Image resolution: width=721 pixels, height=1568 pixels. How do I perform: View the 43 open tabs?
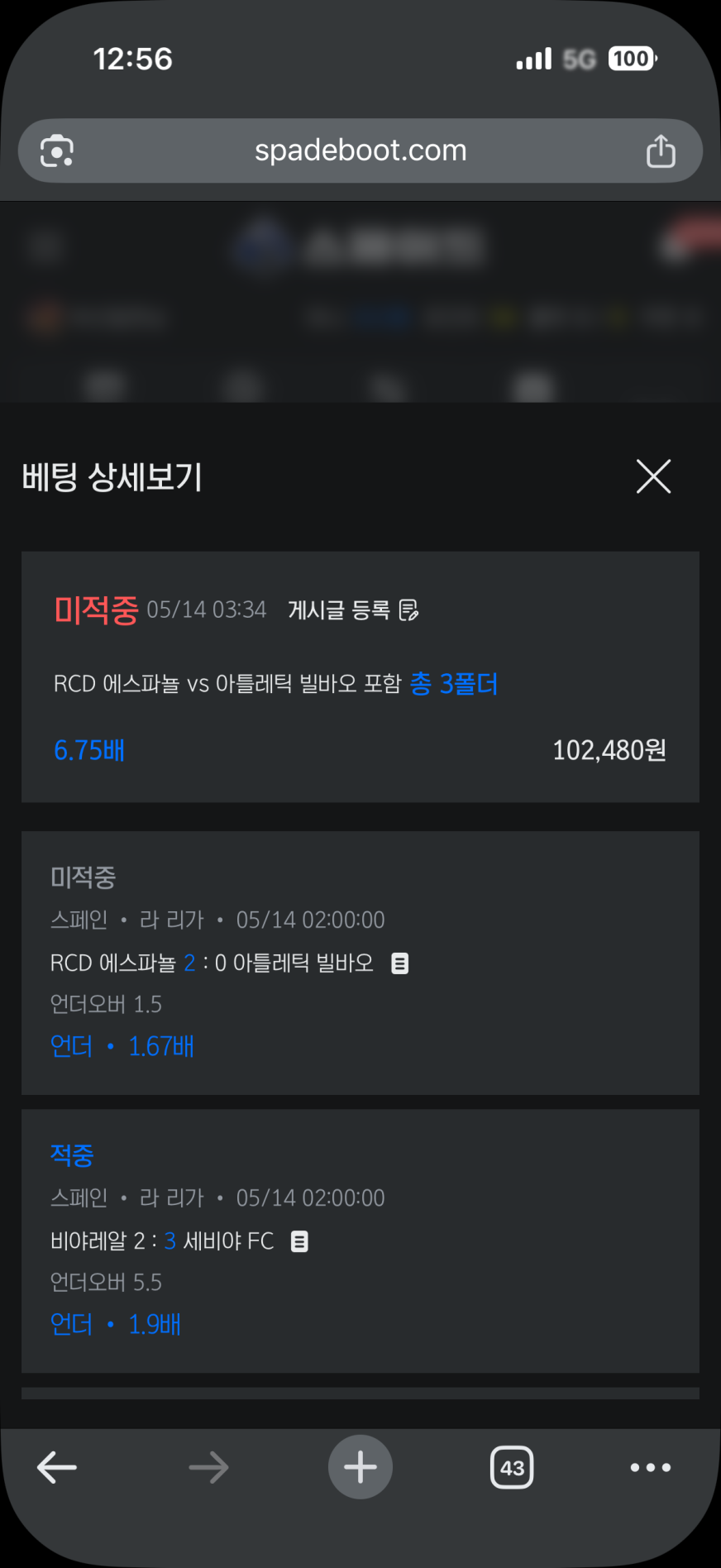512,1467
